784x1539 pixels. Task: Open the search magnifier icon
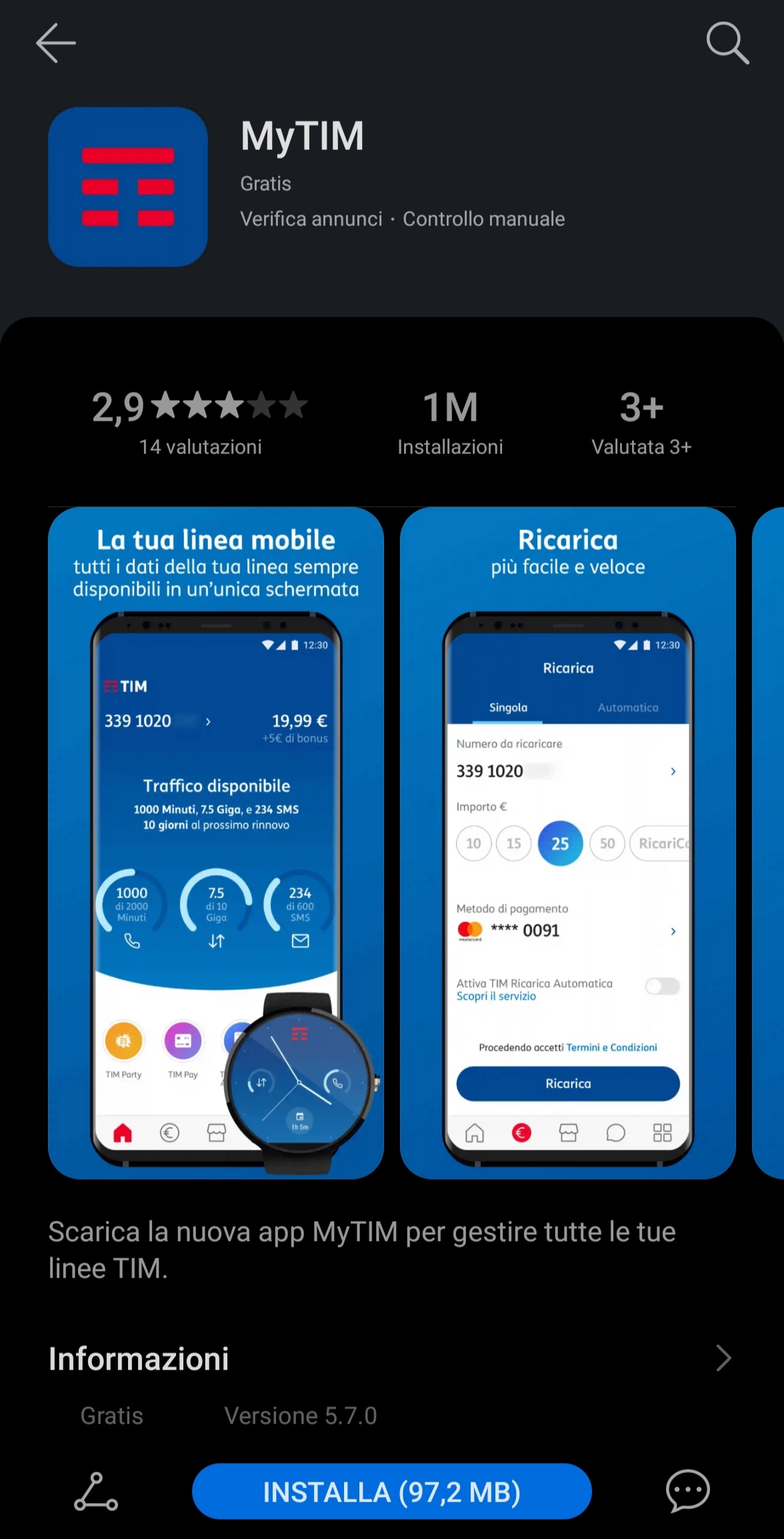(x=727, y=43)
